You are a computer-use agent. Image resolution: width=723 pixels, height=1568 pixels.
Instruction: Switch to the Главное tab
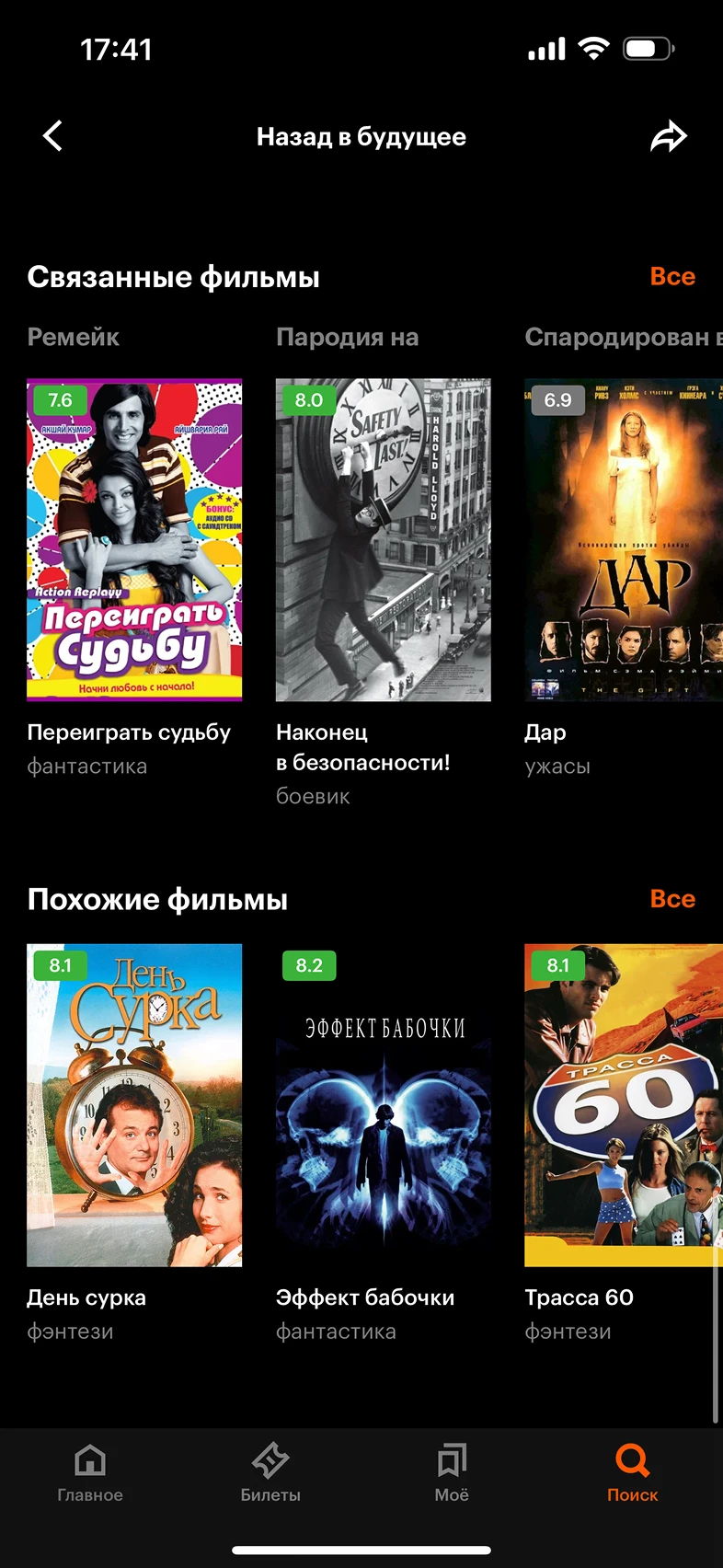(90, 1472)
